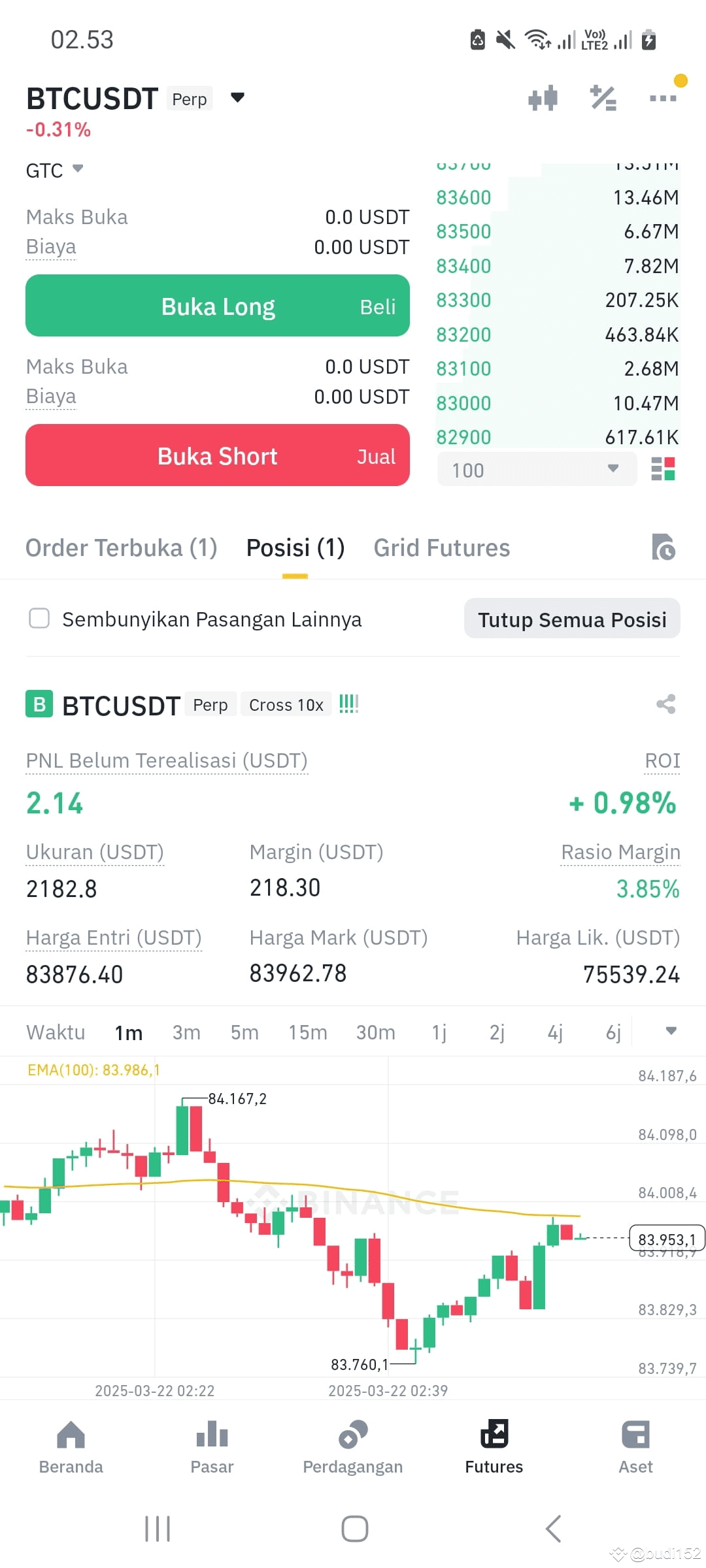Open the BTCUSDT pair selector dropdown
Screen dimensions: 706x1568
click(237, 97)
